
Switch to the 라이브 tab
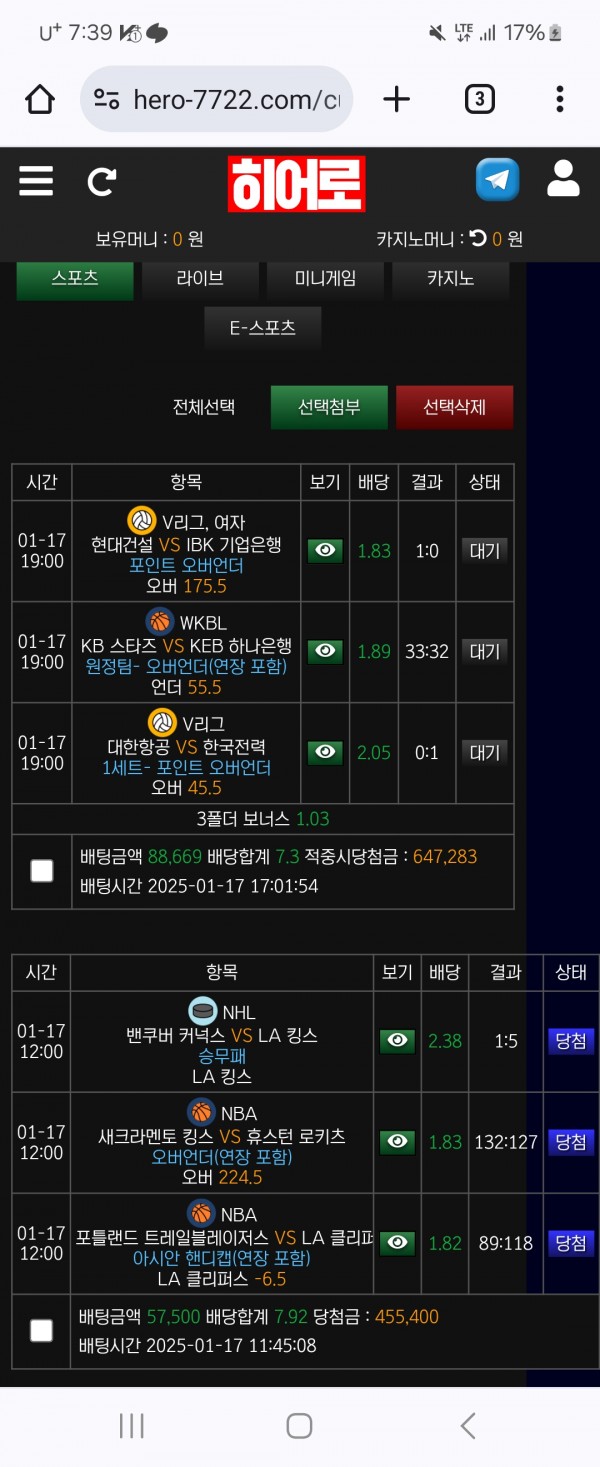click(x=200, y=279)
